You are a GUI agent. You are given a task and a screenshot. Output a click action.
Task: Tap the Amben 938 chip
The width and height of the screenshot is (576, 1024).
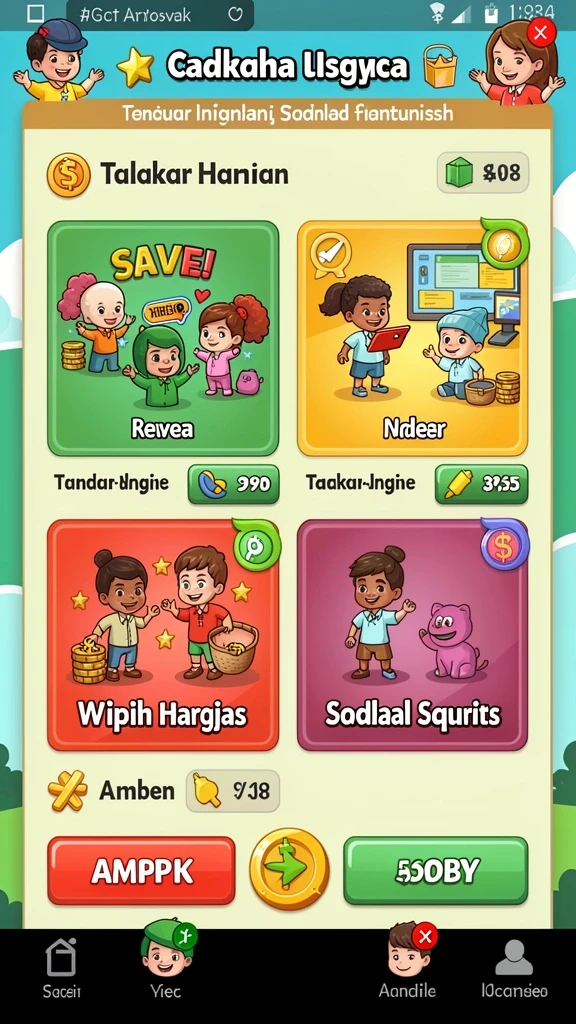pyautogui.click(x=232, y=791)
